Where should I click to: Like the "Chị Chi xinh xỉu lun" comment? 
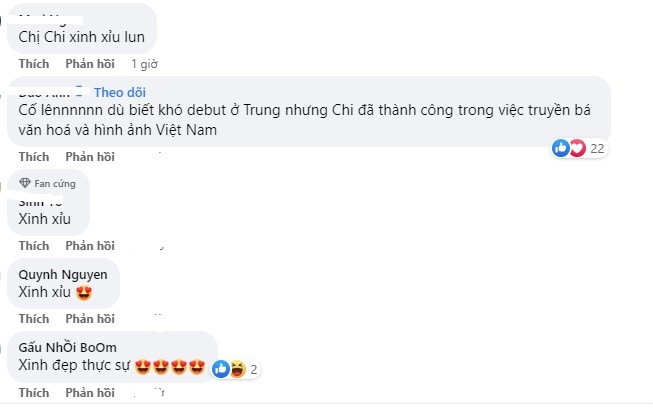33,64
